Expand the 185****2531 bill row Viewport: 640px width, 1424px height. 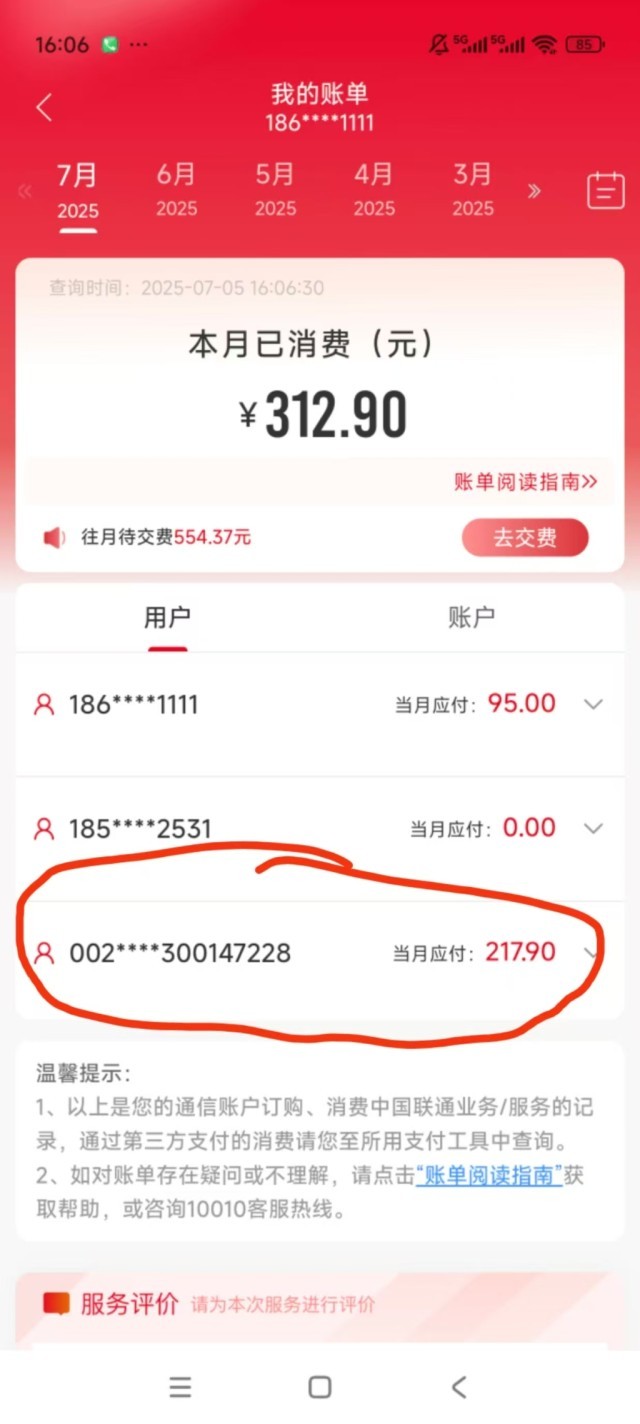point(593,829)
